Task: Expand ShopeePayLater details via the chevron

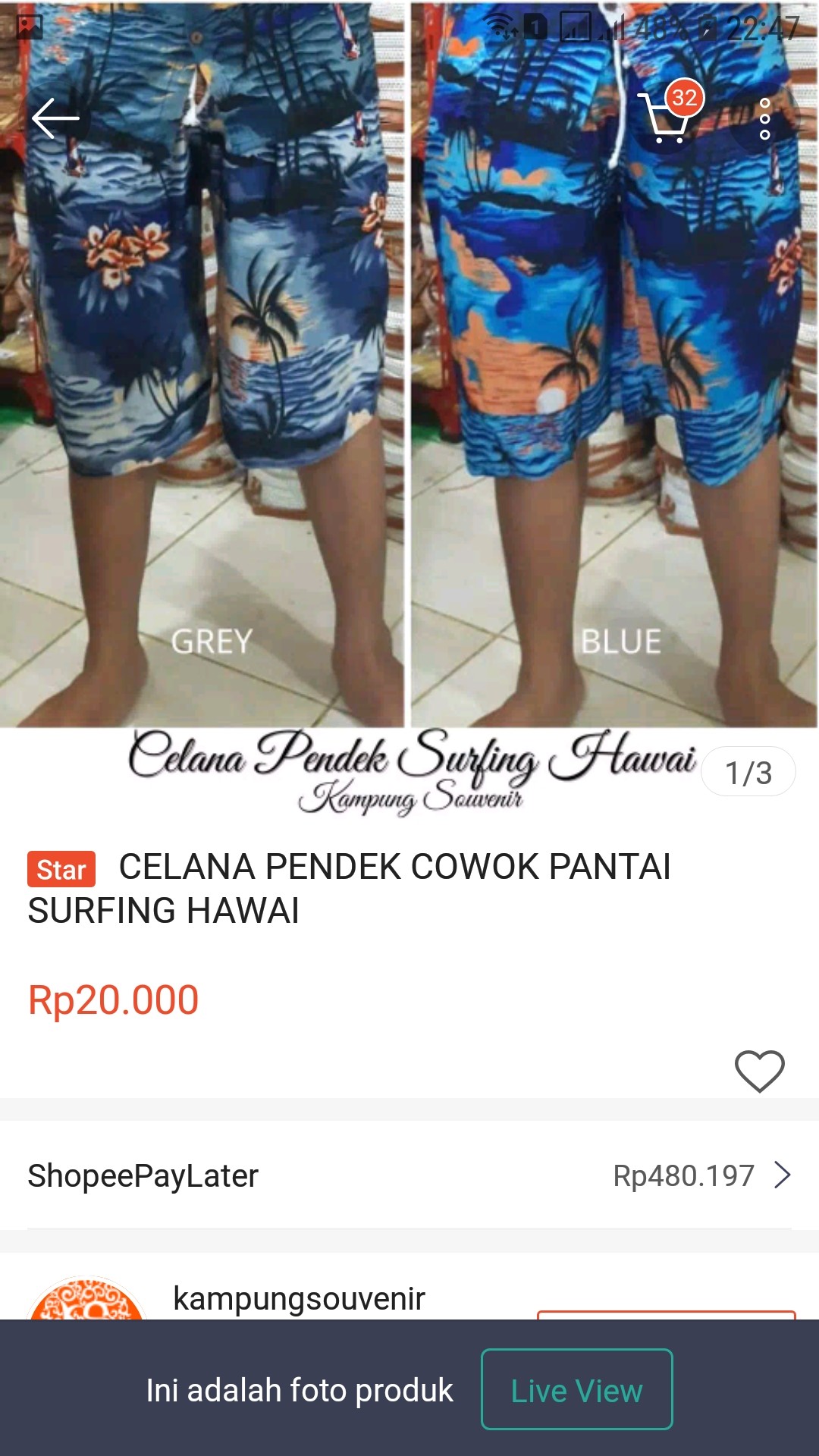Action: coord(784,1175)
